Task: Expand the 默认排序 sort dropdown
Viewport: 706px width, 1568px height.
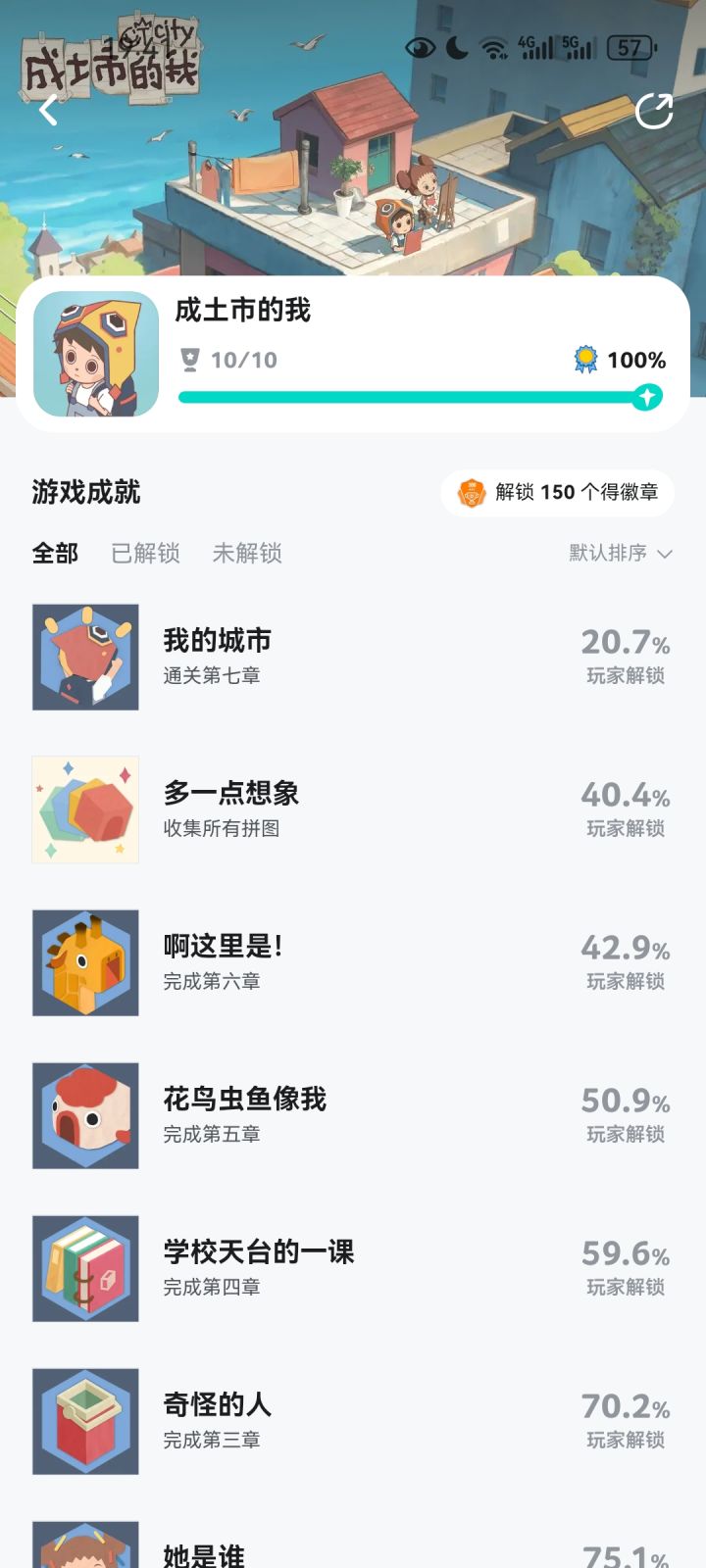Action: click(620, 554)
